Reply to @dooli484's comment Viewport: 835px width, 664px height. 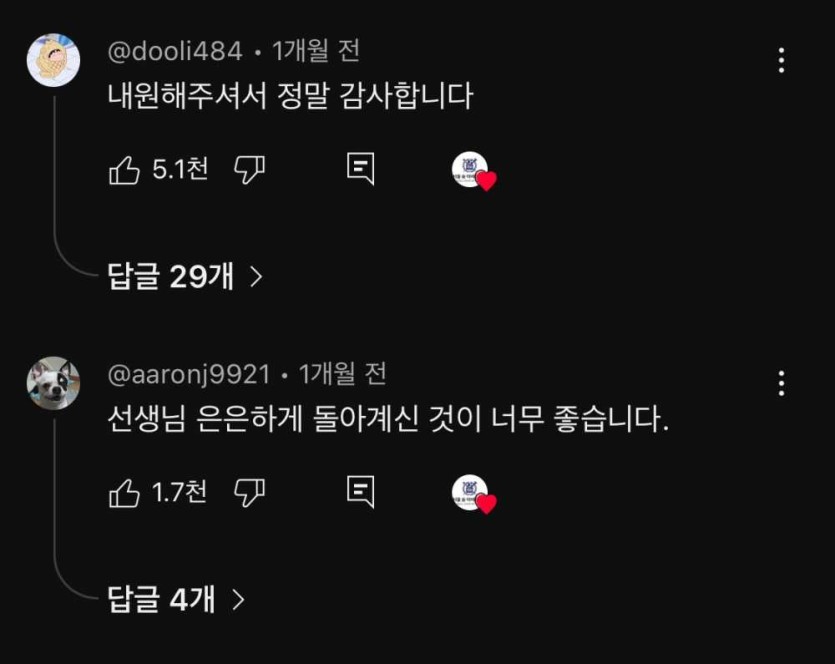coord(360,170)
